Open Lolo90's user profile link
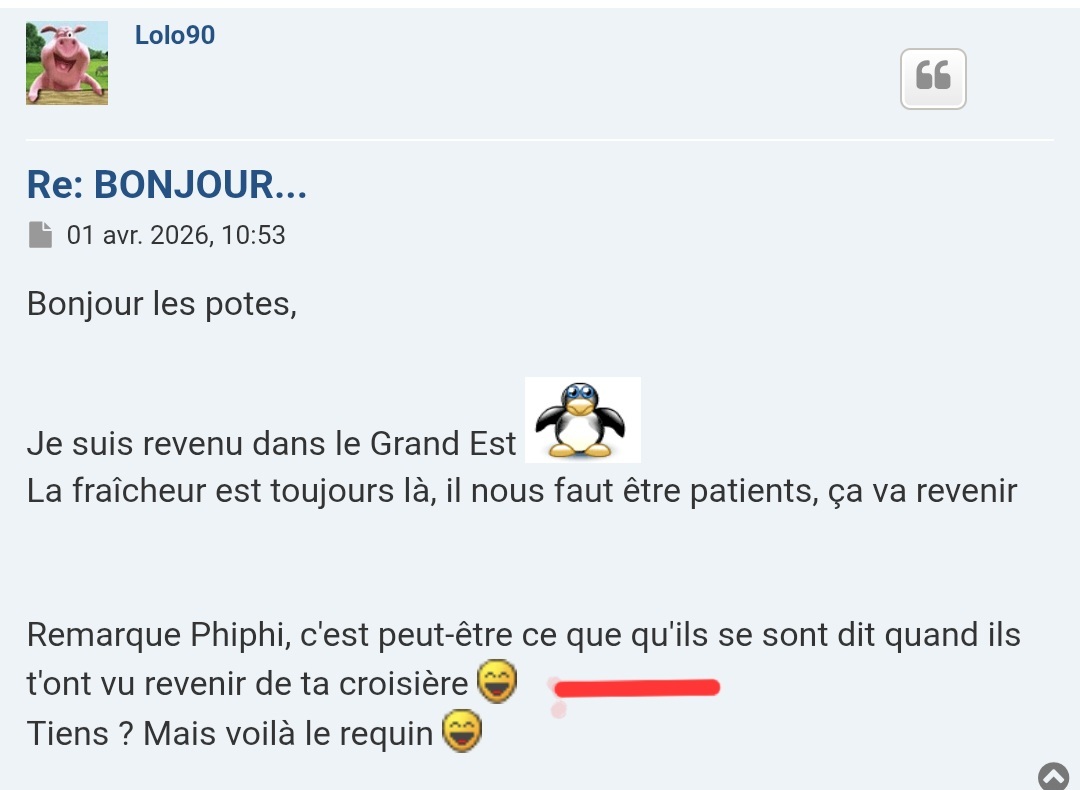Screen dimensions: 1080x790 [x=175, y=35]
